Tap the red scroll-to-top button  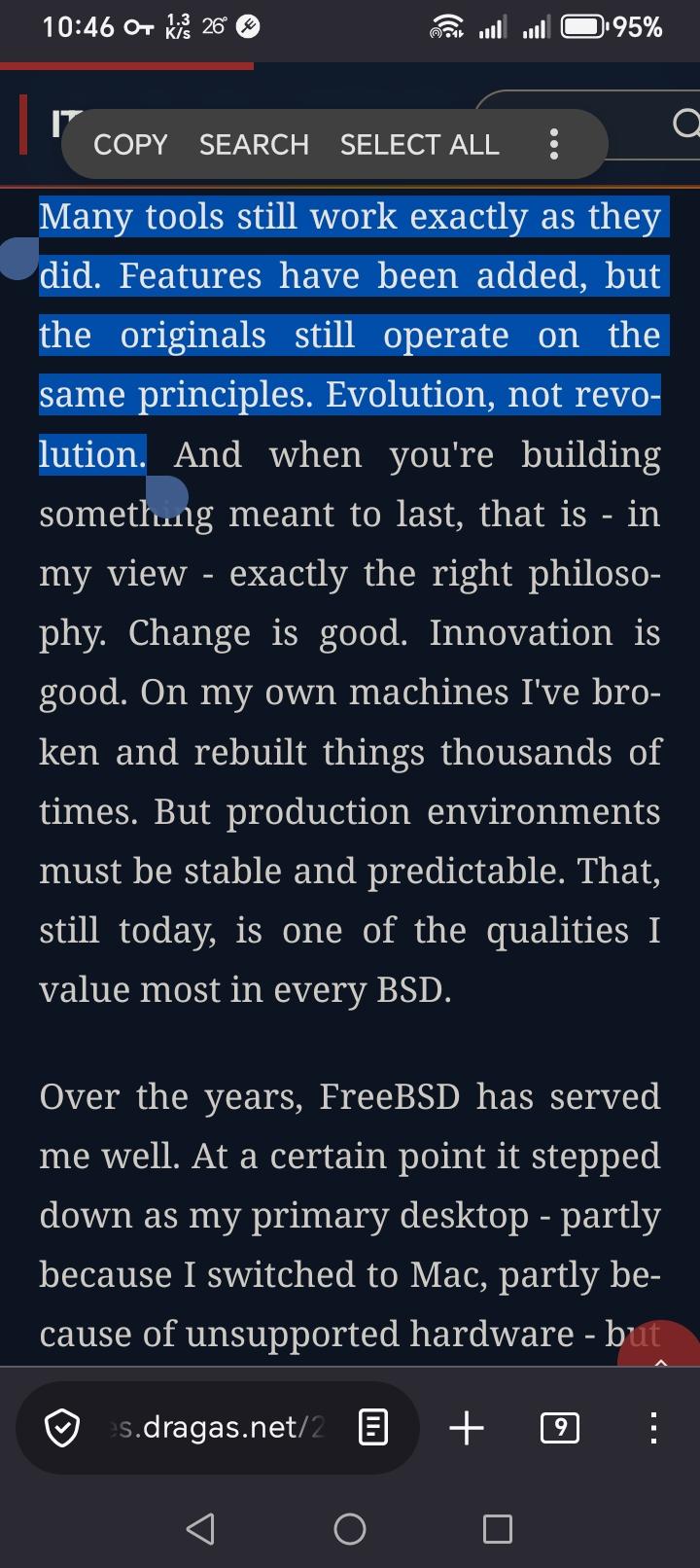coord(665,1350)
